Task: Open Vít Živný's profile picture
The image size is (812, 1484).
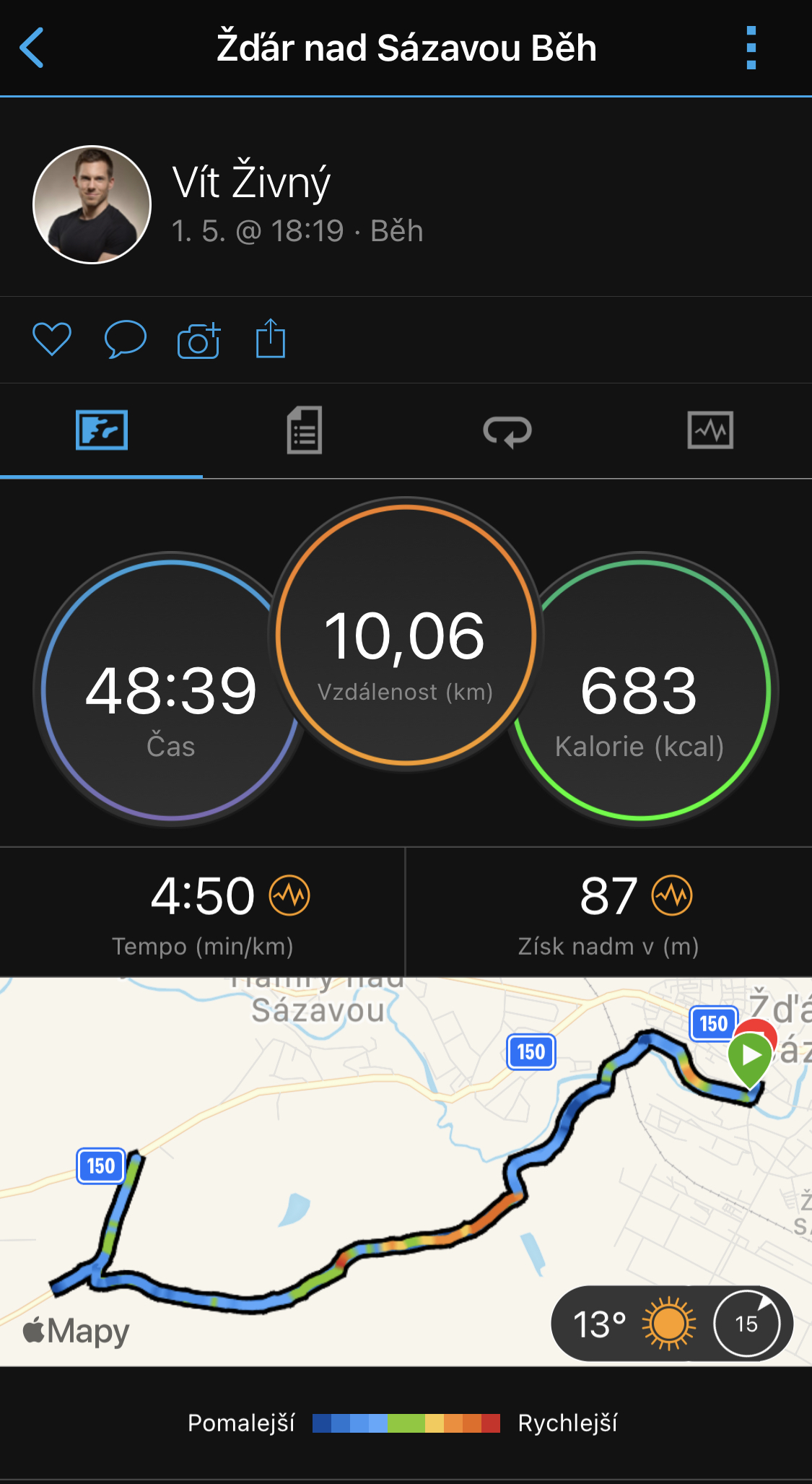Action: pos(92,204)
